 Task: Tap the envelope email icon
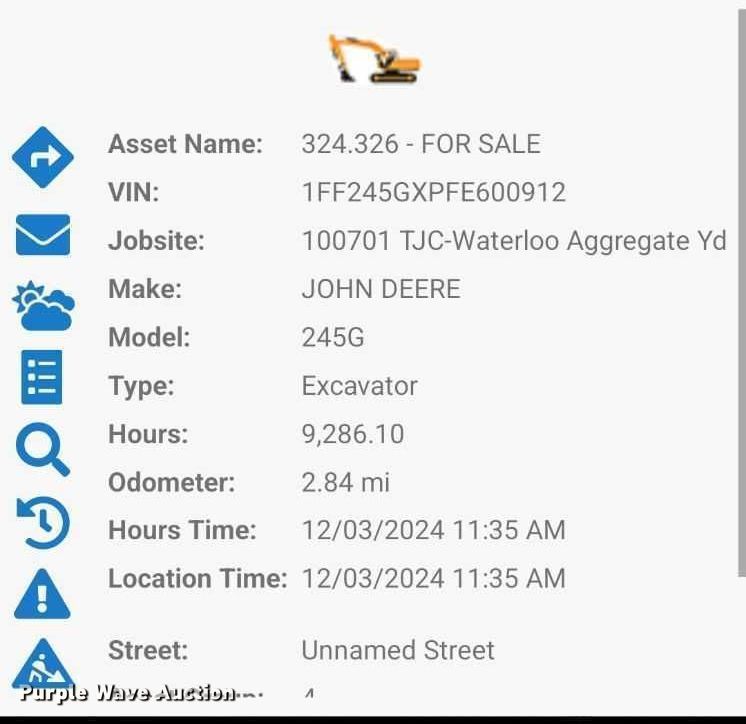[x=42, y=236]
